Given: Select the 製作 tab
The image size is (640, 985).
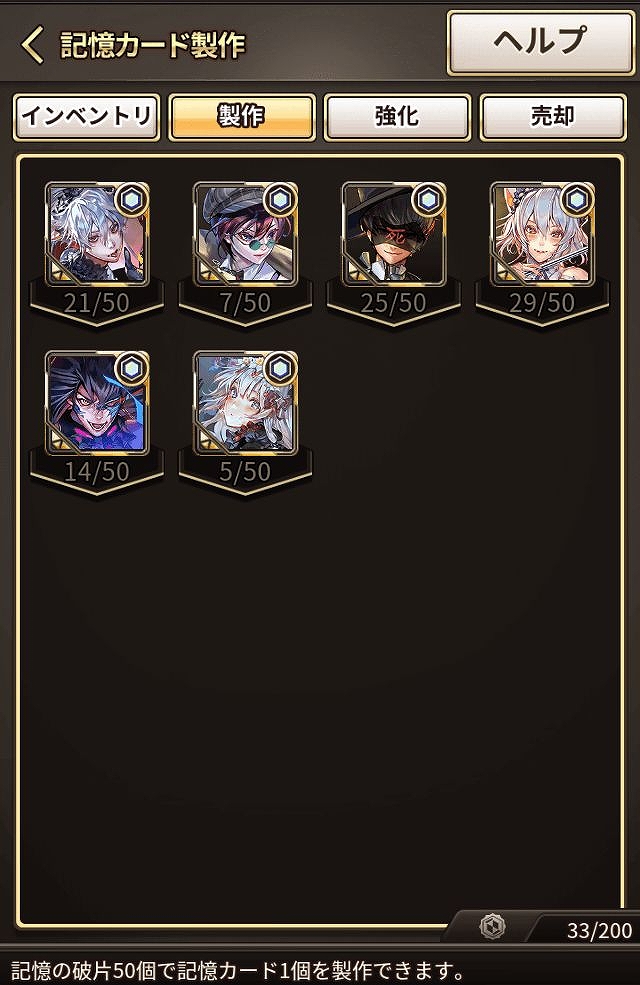Looking at the screenshot, I should [242, 117].
